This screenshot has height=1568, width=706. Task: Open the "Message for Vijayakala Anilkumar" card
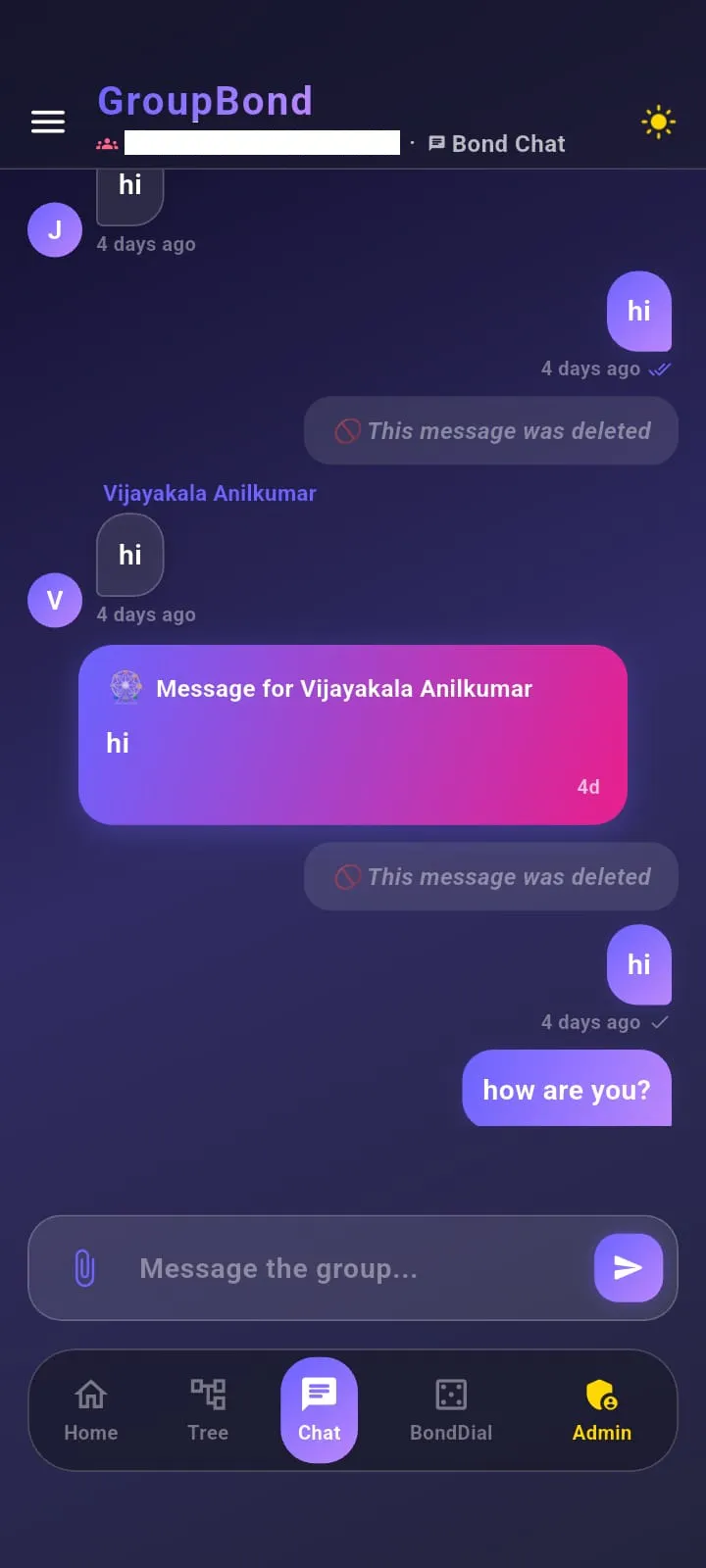coord(353,735)
